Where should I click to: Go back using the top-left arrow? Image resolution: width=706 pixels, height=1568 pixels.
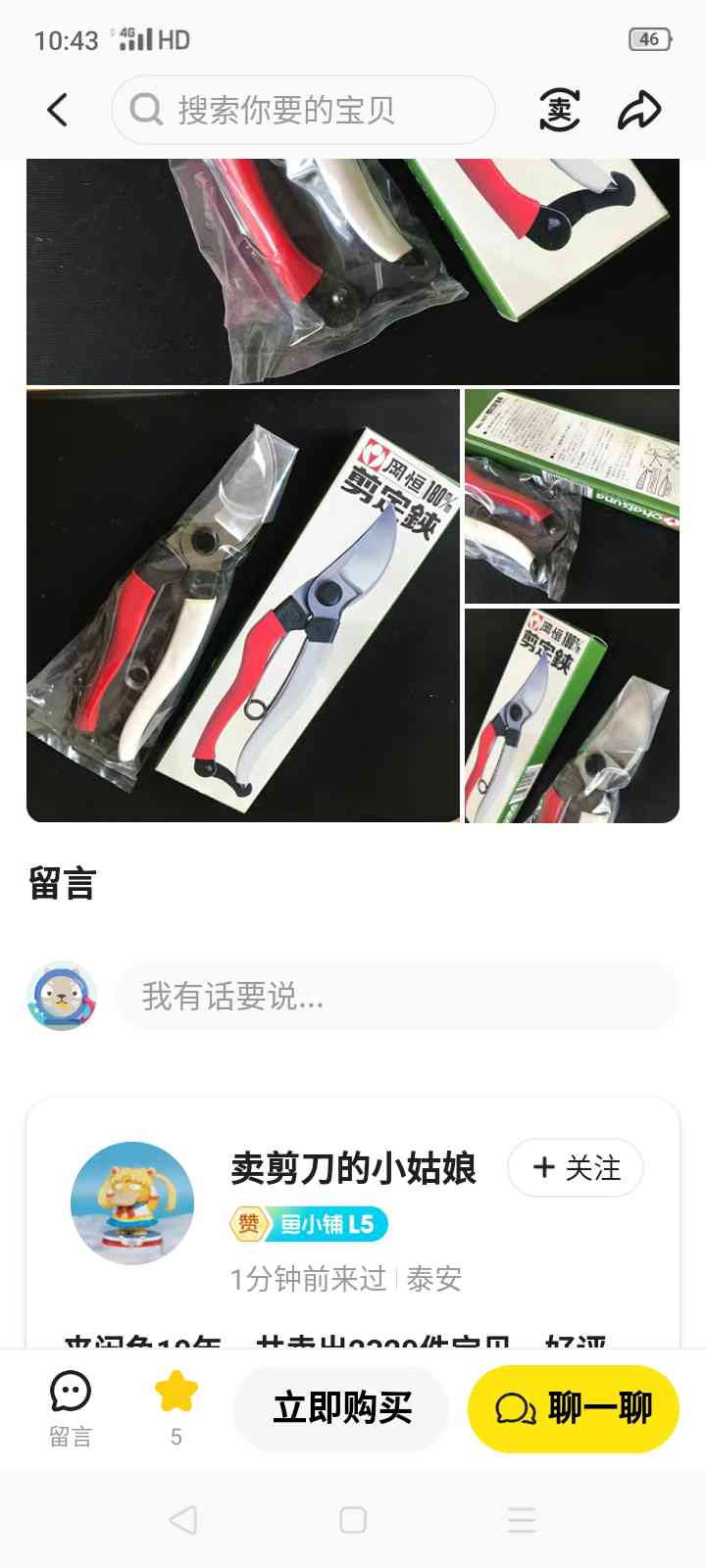click(58, 110)
